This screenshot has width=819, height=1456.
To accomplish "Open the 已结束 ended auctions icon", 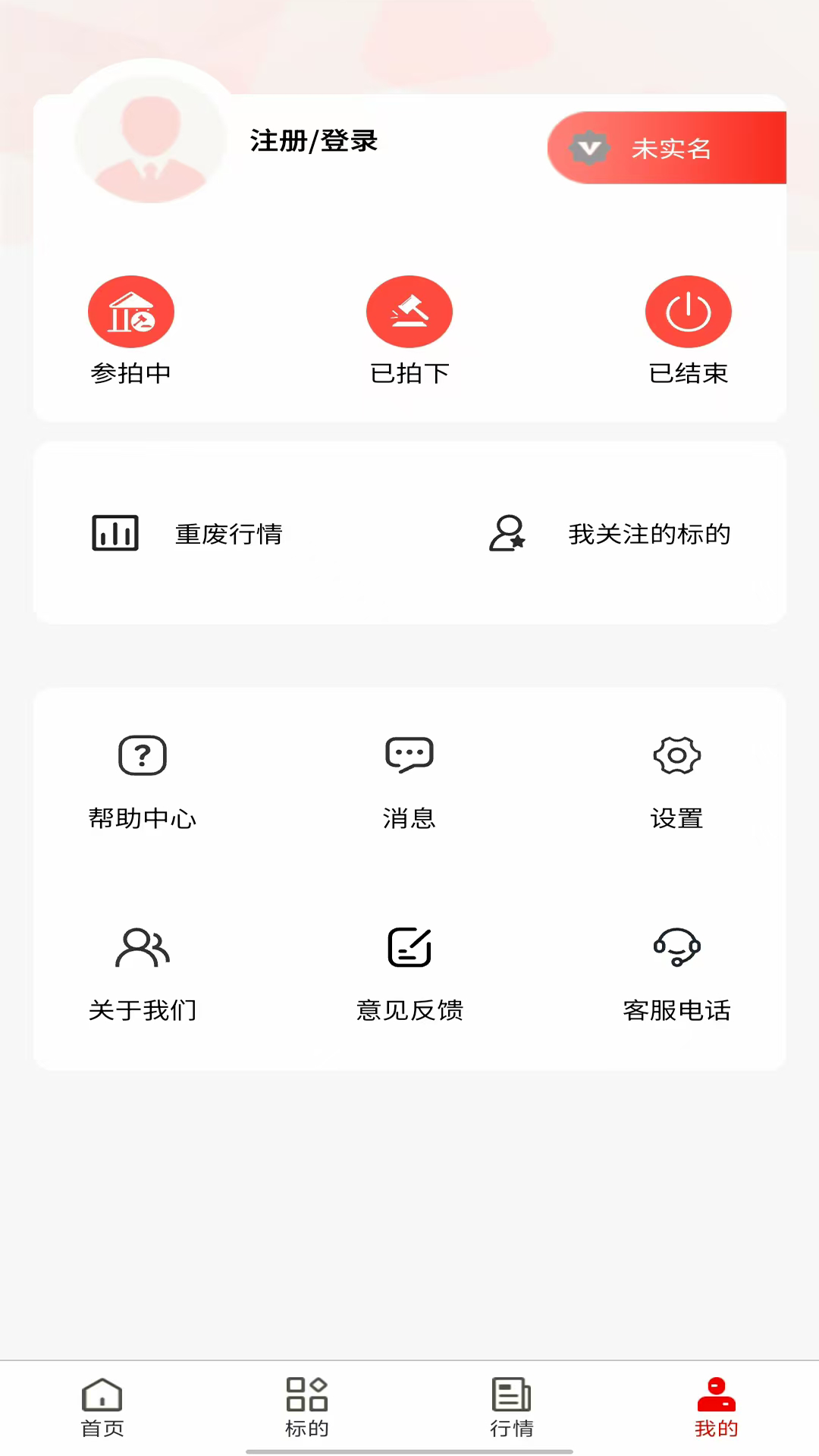I will 688,311.
